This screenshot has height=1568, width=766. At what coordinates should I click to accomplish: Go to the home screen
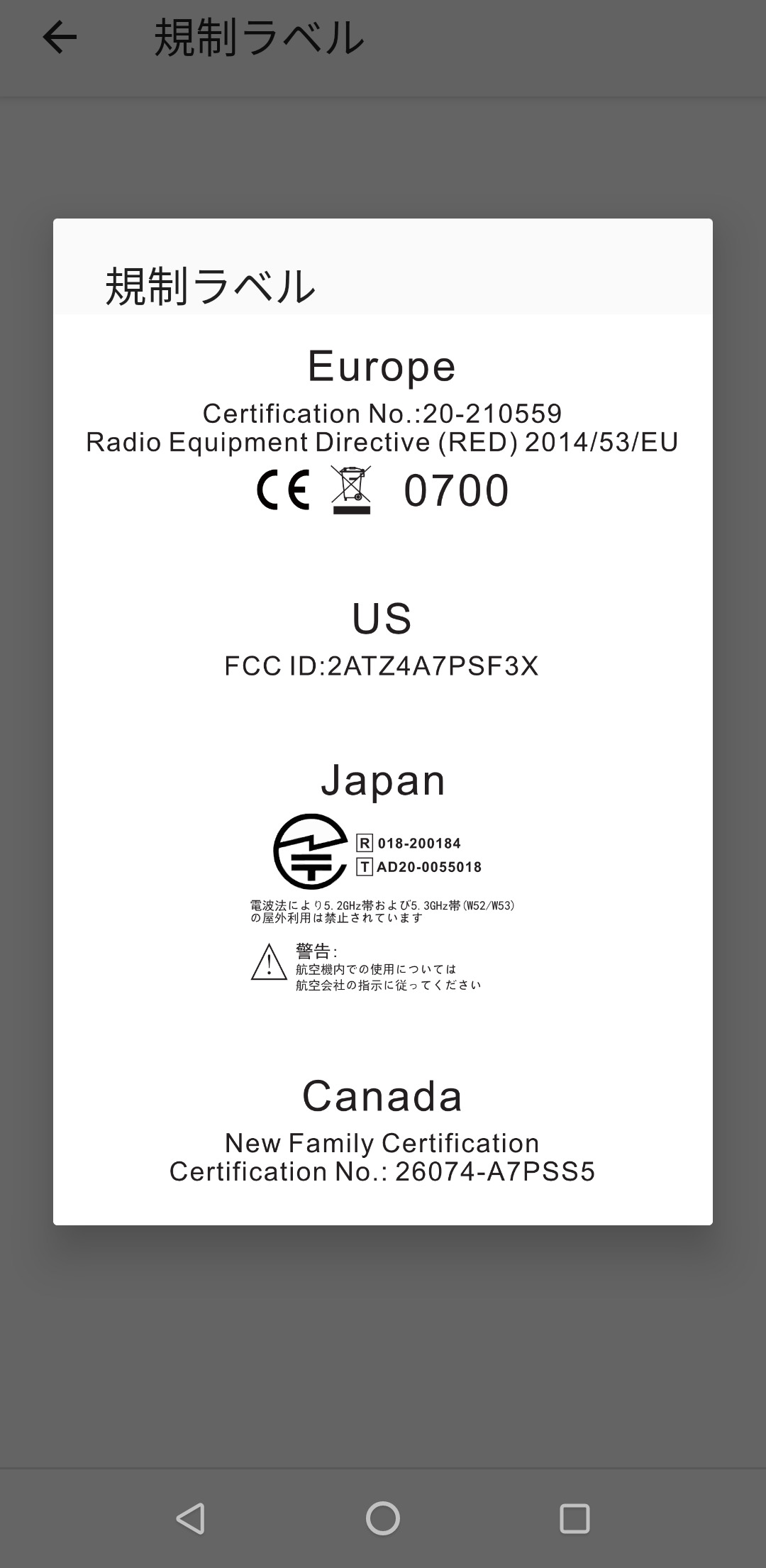(x=383, y=1518)
